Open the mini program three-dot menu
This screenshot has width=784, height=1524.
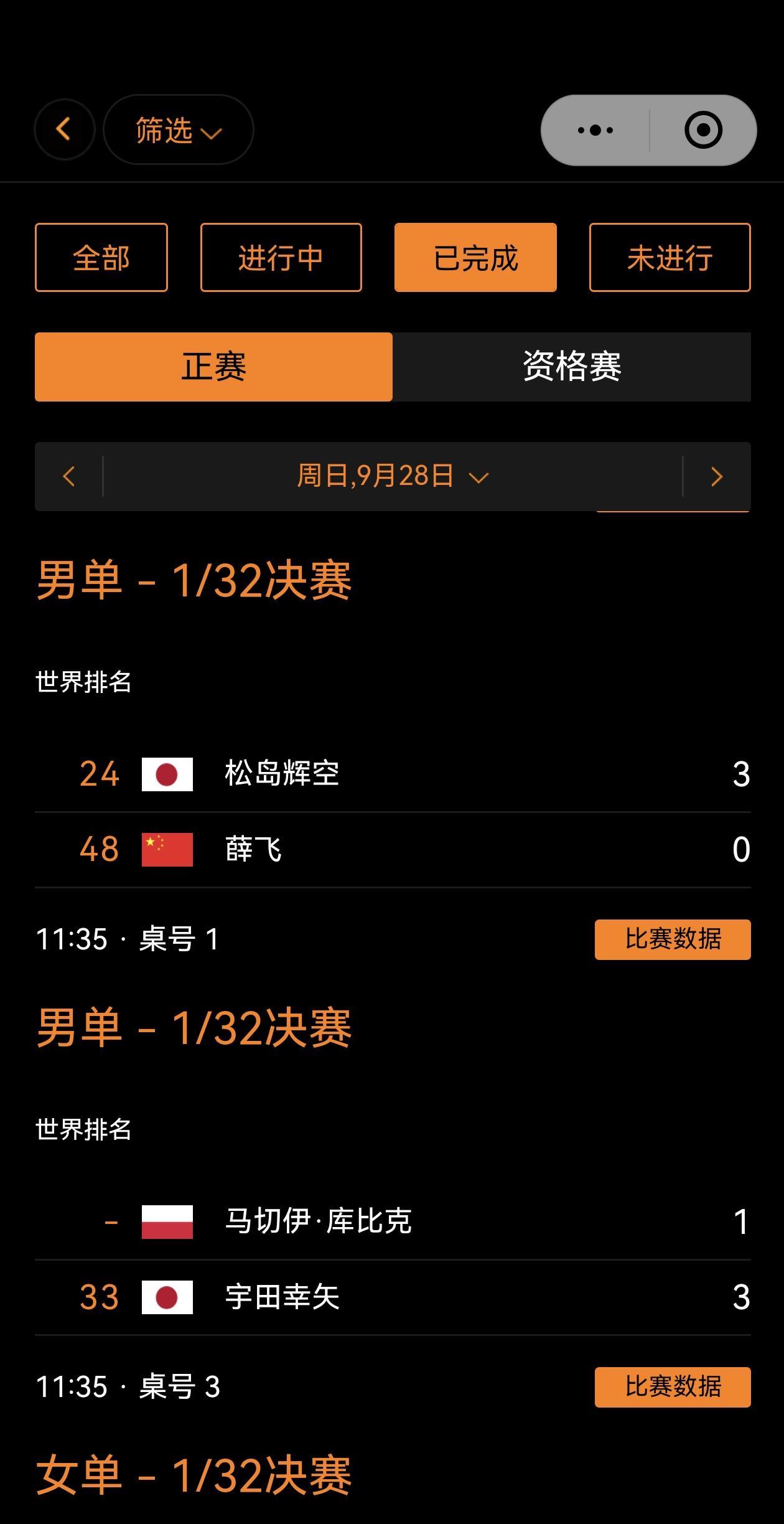(595, 130)
